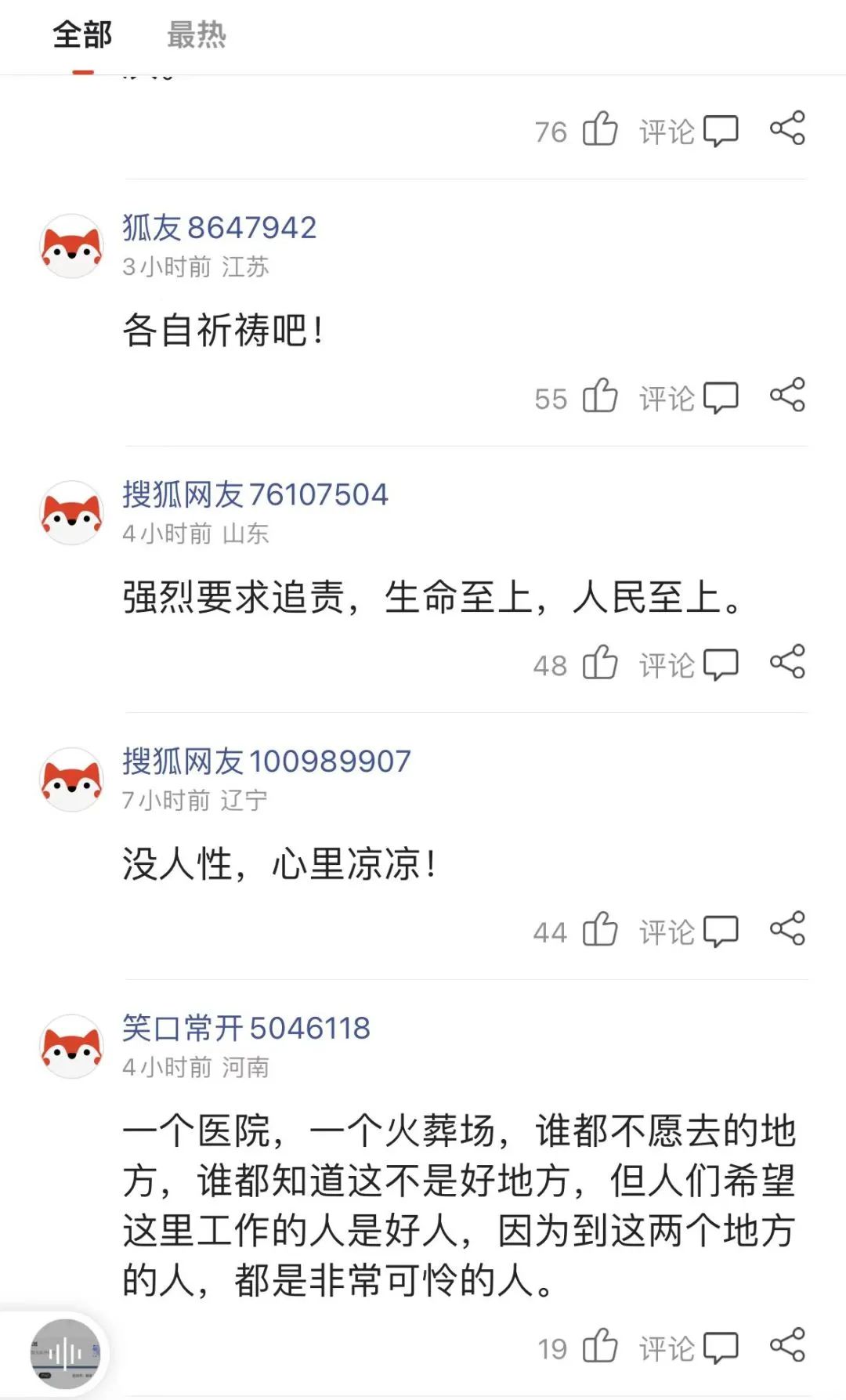Share 搜狐网友76107504's comment
Image resolution: width=846 pixels, height=1400 pixels.
787,662
